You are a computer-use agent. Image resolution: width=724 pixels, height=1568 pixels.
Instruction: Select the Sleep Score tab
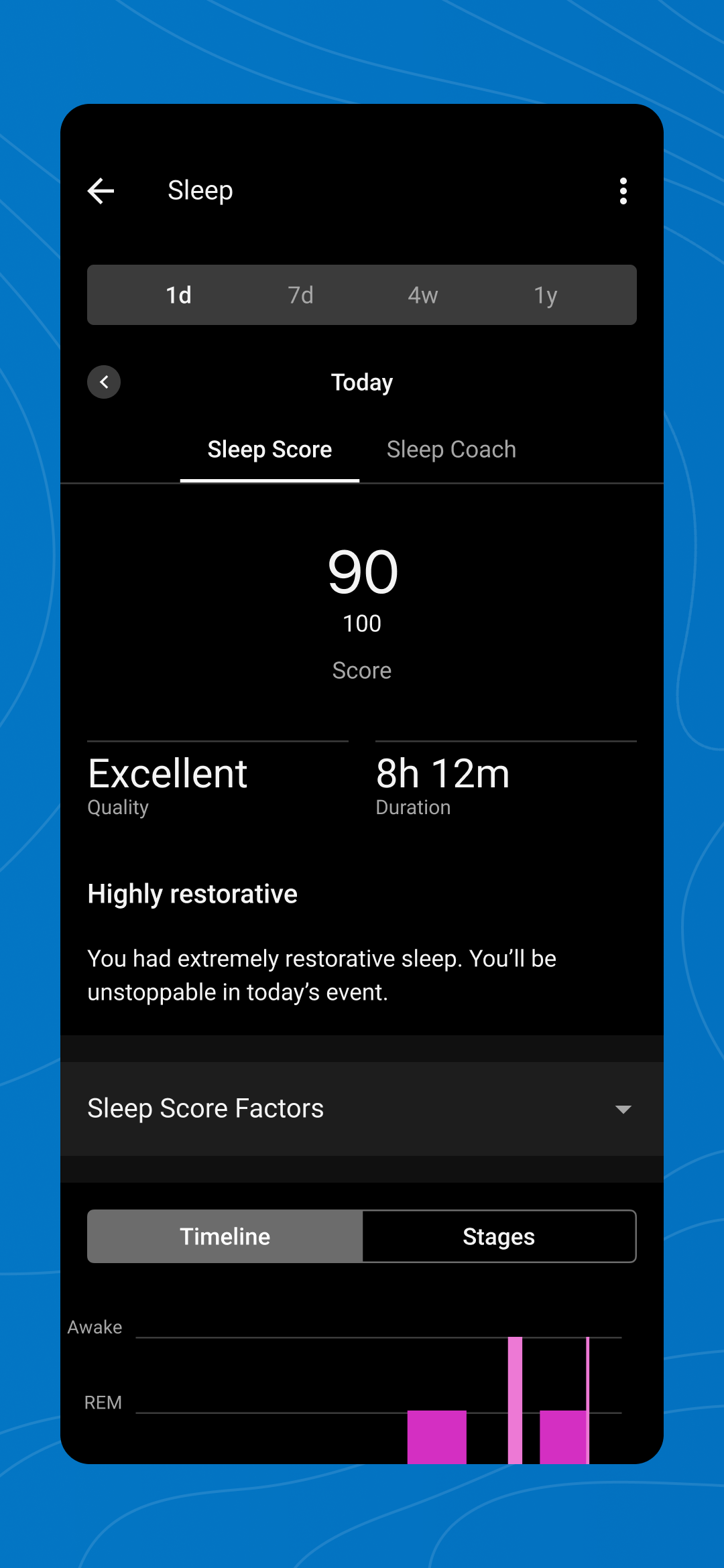(x=269, y=450)
